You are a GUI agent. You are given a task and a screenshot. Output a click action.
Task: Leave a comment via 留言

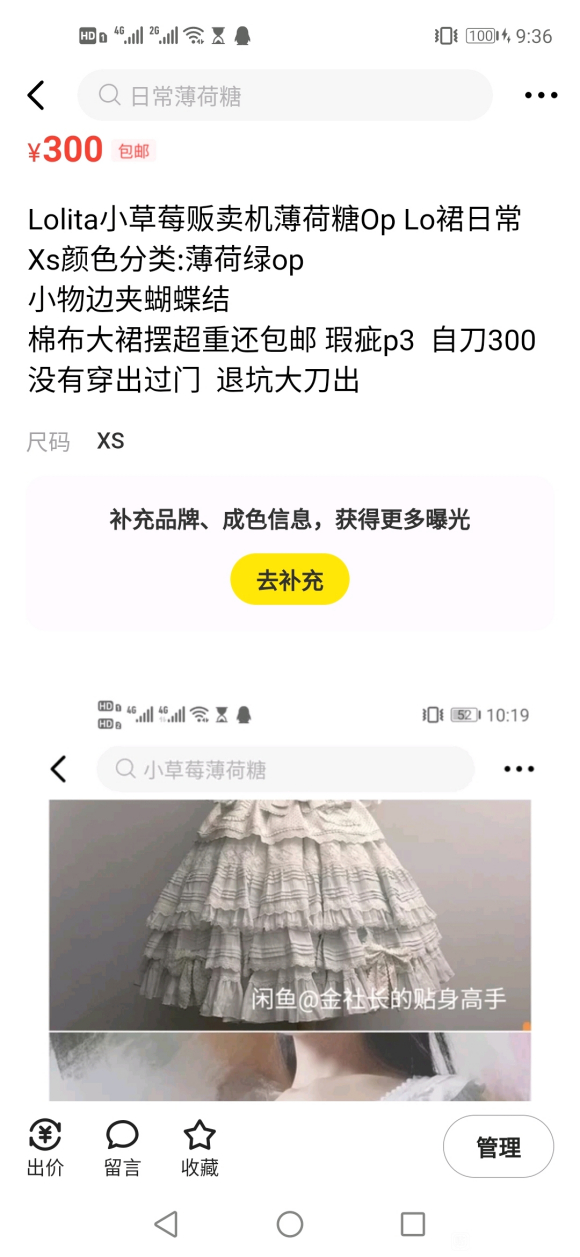(x=122, y=1148)
